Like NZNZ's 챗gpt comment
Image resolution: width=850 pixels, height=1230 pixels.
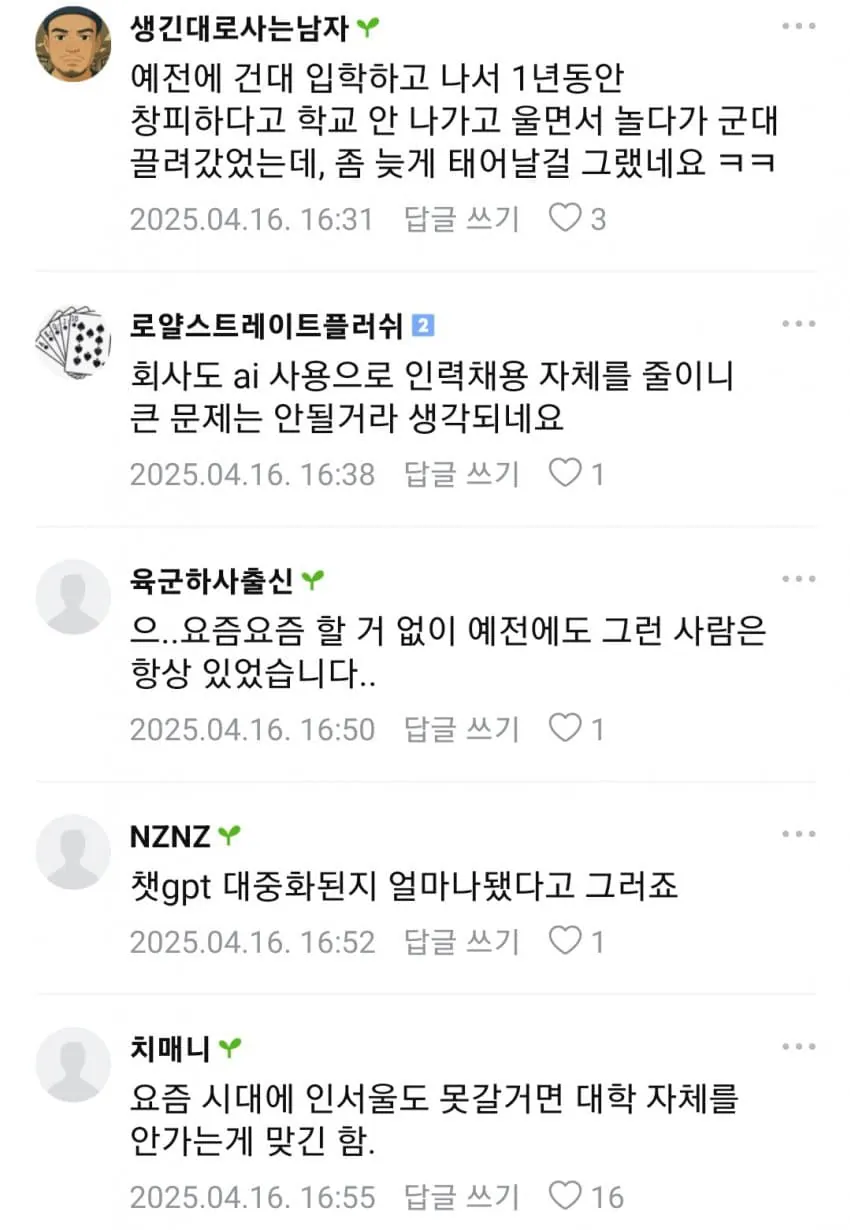pyautogui.click(x=566, y=941)
